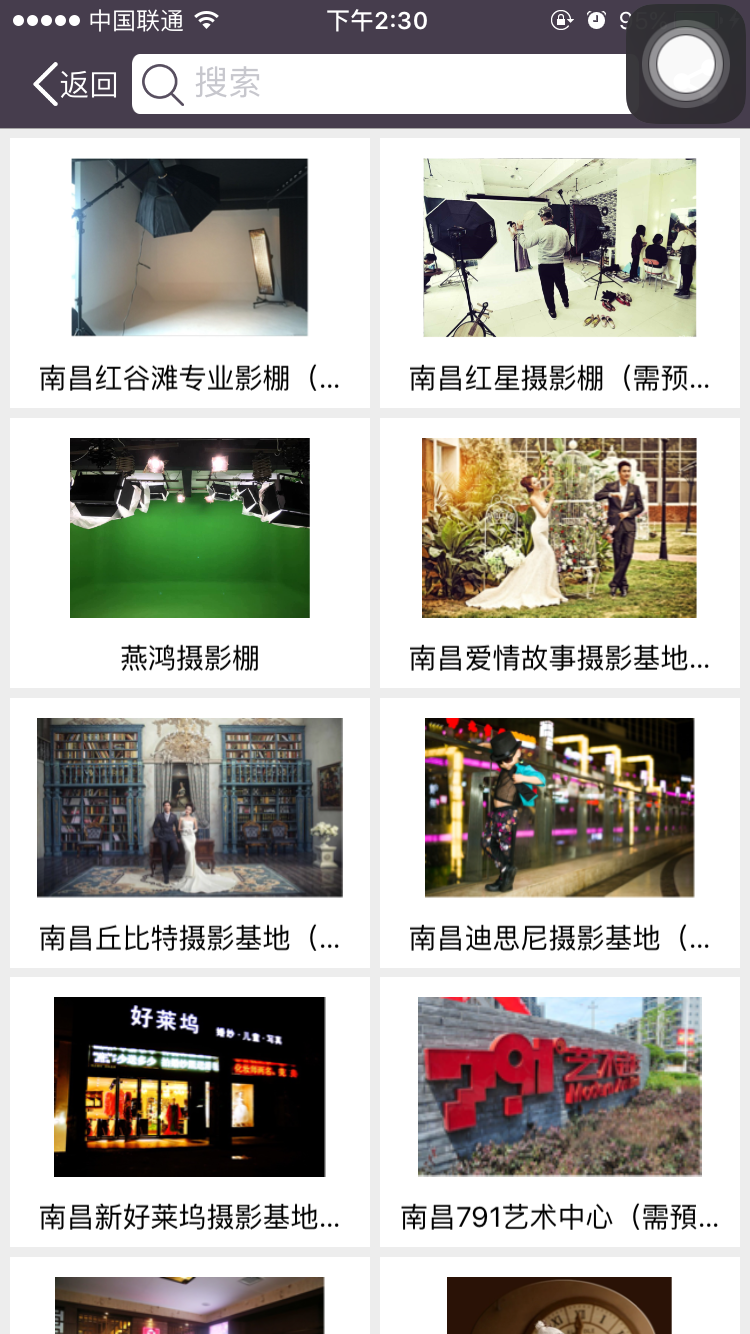Open 南昌红谷滩专业影棚 card
Image resolution: width=750 pixels, height=1334 pixels.
190,272
